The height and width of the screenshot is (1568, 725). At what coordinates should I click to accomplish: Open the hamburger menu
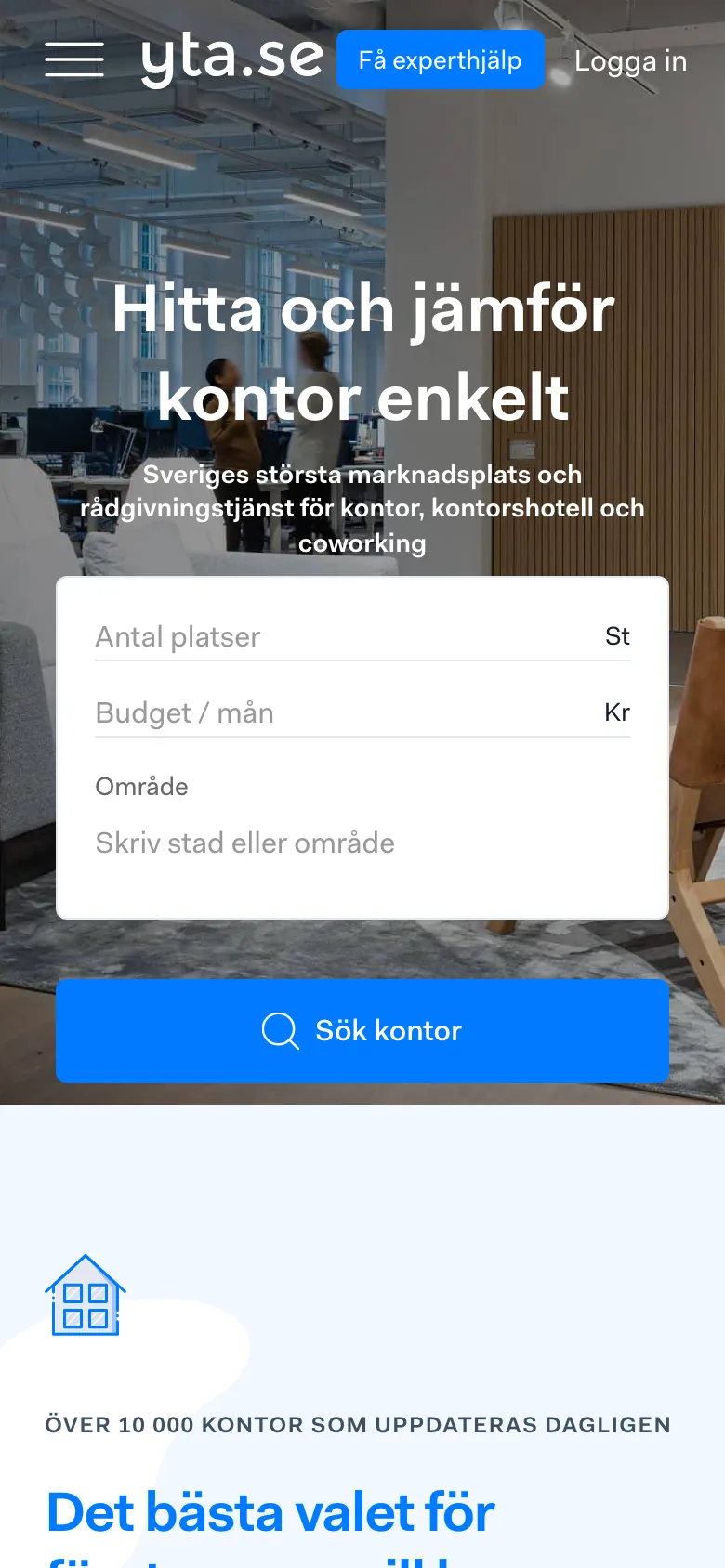tap(74, 59)
